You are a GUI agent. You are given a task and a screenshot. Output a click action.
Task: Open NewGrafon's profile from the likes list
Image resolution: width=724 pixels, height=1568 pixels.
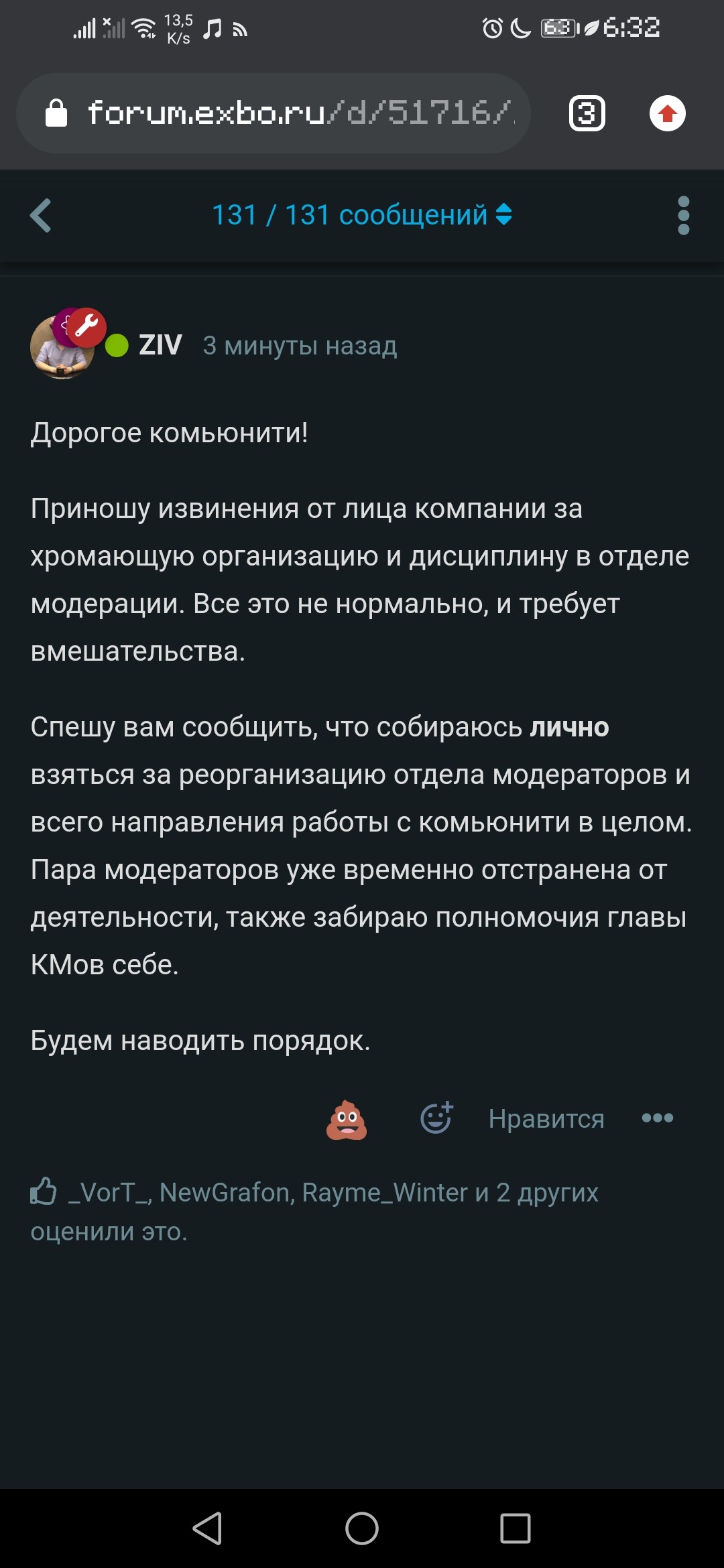pos(224,1193)
